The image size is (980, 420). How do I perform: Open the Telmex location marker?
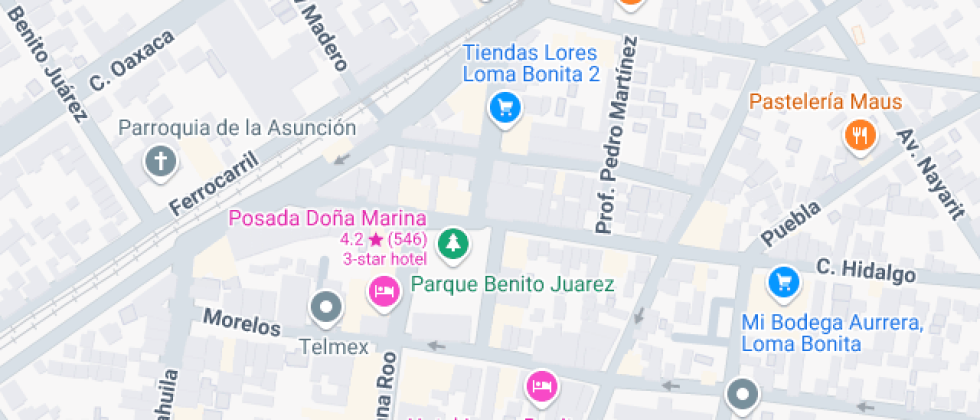[326, 308]
